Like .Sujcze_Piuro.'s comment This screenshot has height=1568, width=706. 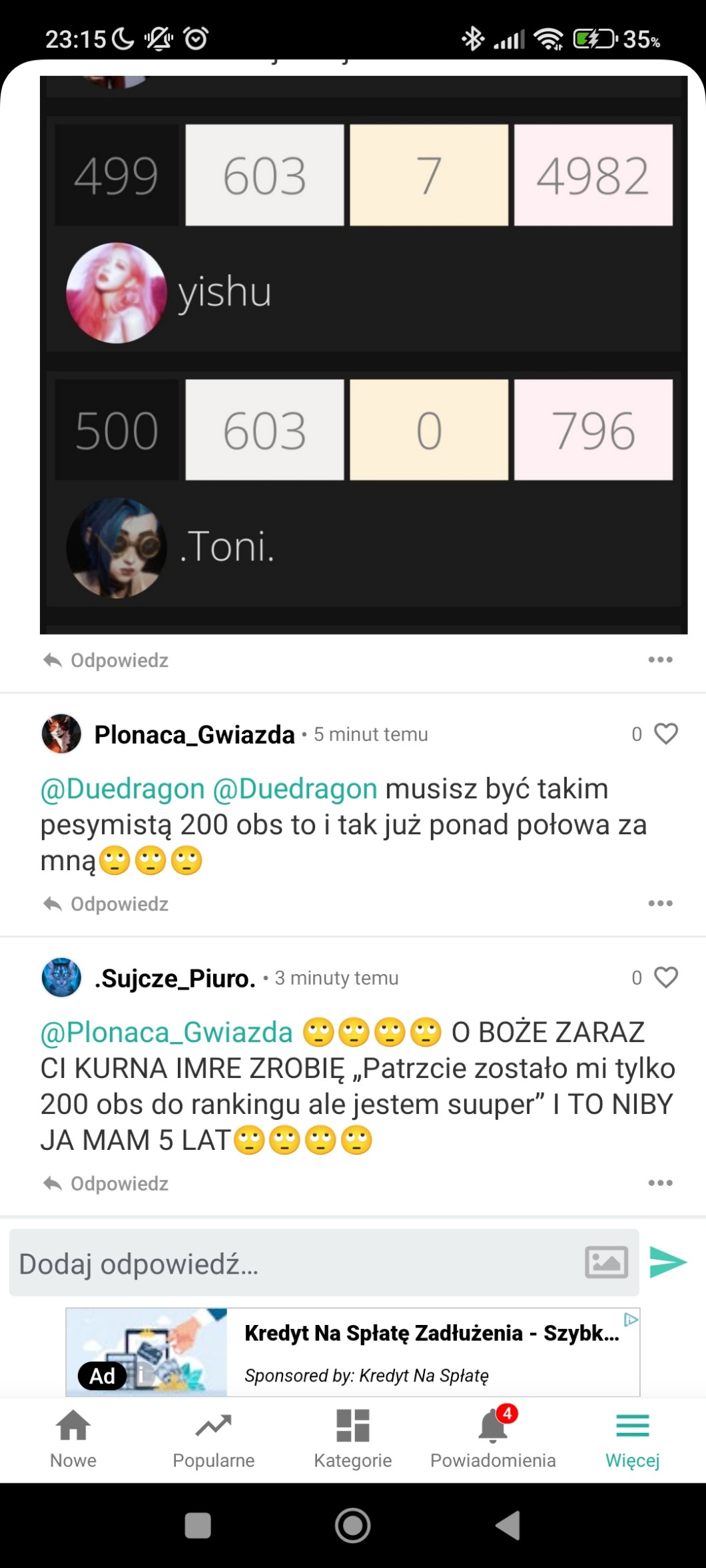(665, 977)
